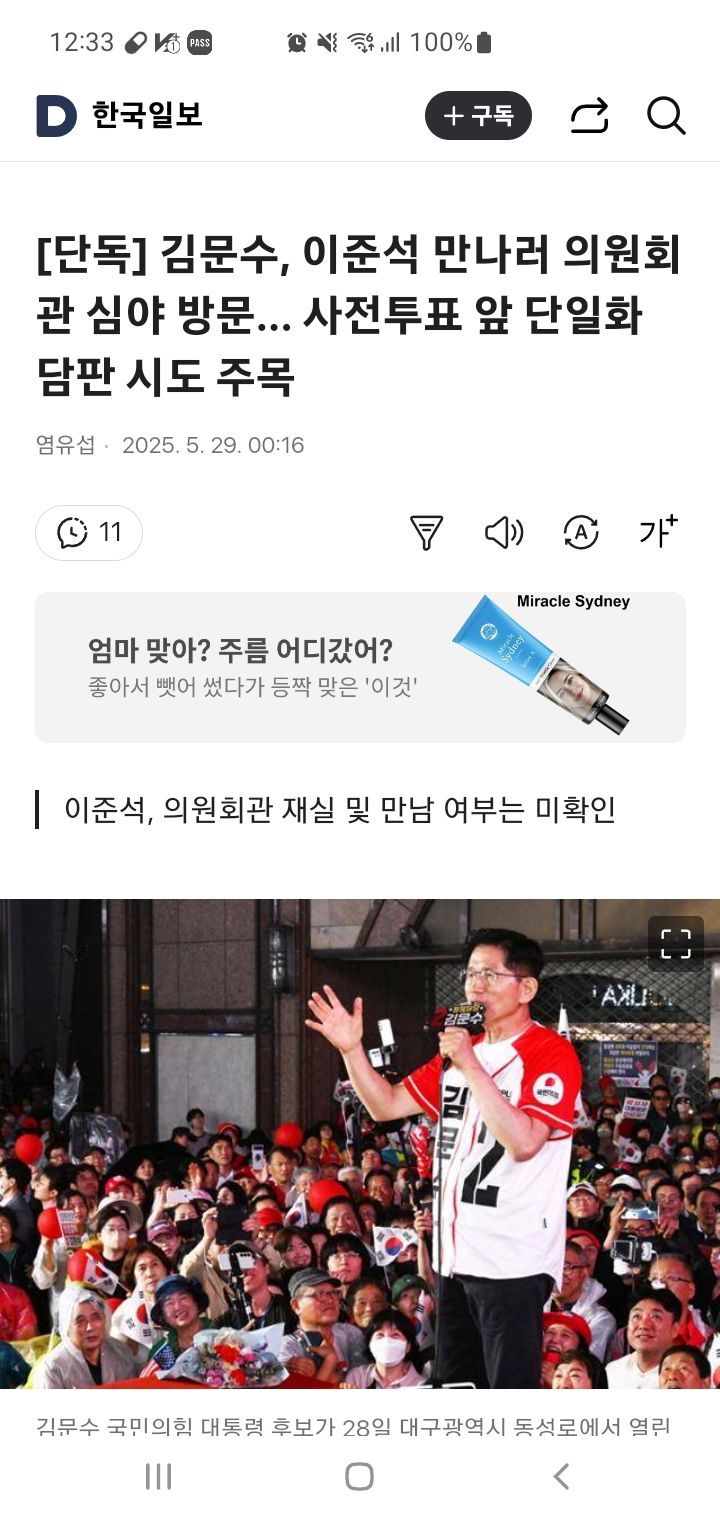Open the recent apps view
720x1520 pixels.
[x=158, y=1476]
